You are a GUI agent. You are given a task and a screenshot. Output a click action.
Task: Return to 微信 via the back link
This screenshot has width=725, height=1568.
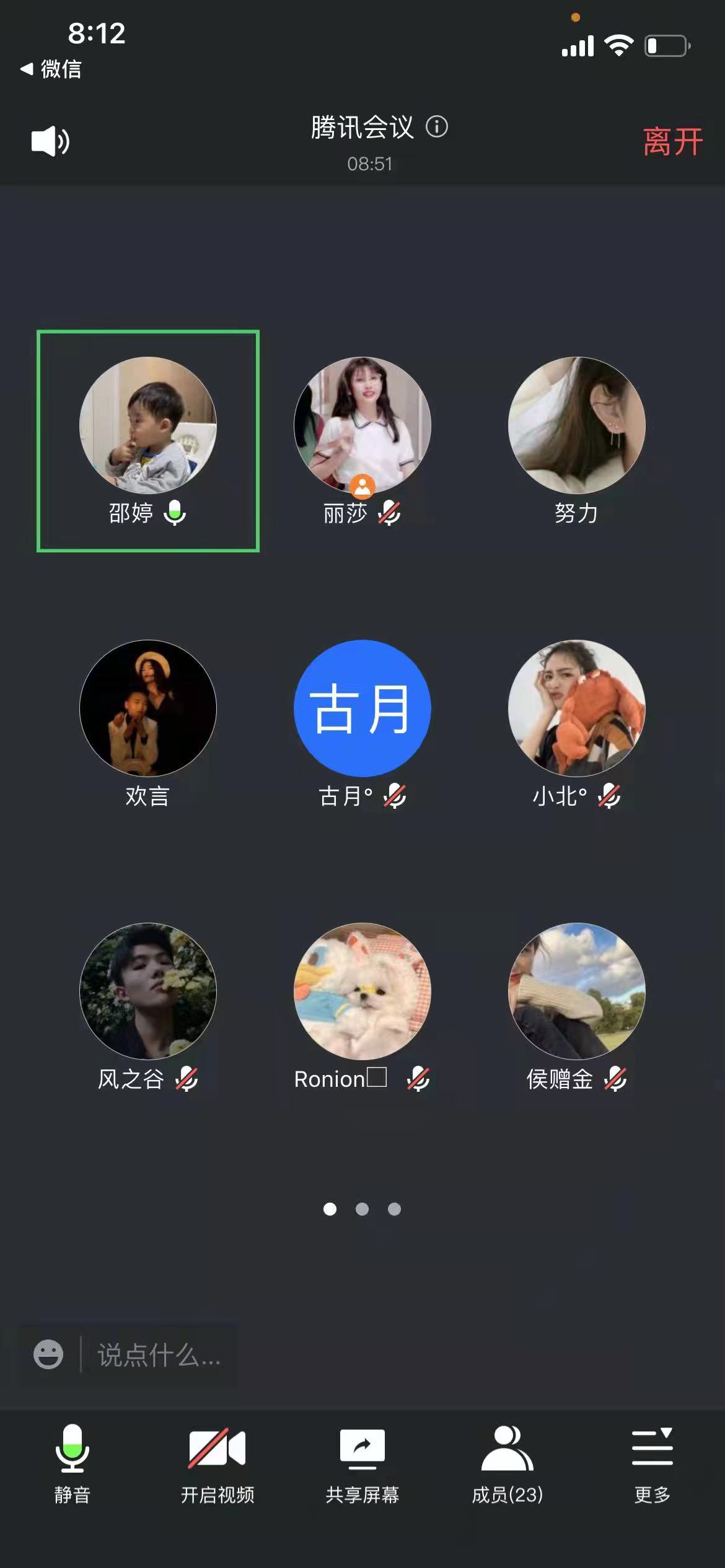tap(51, 69)
